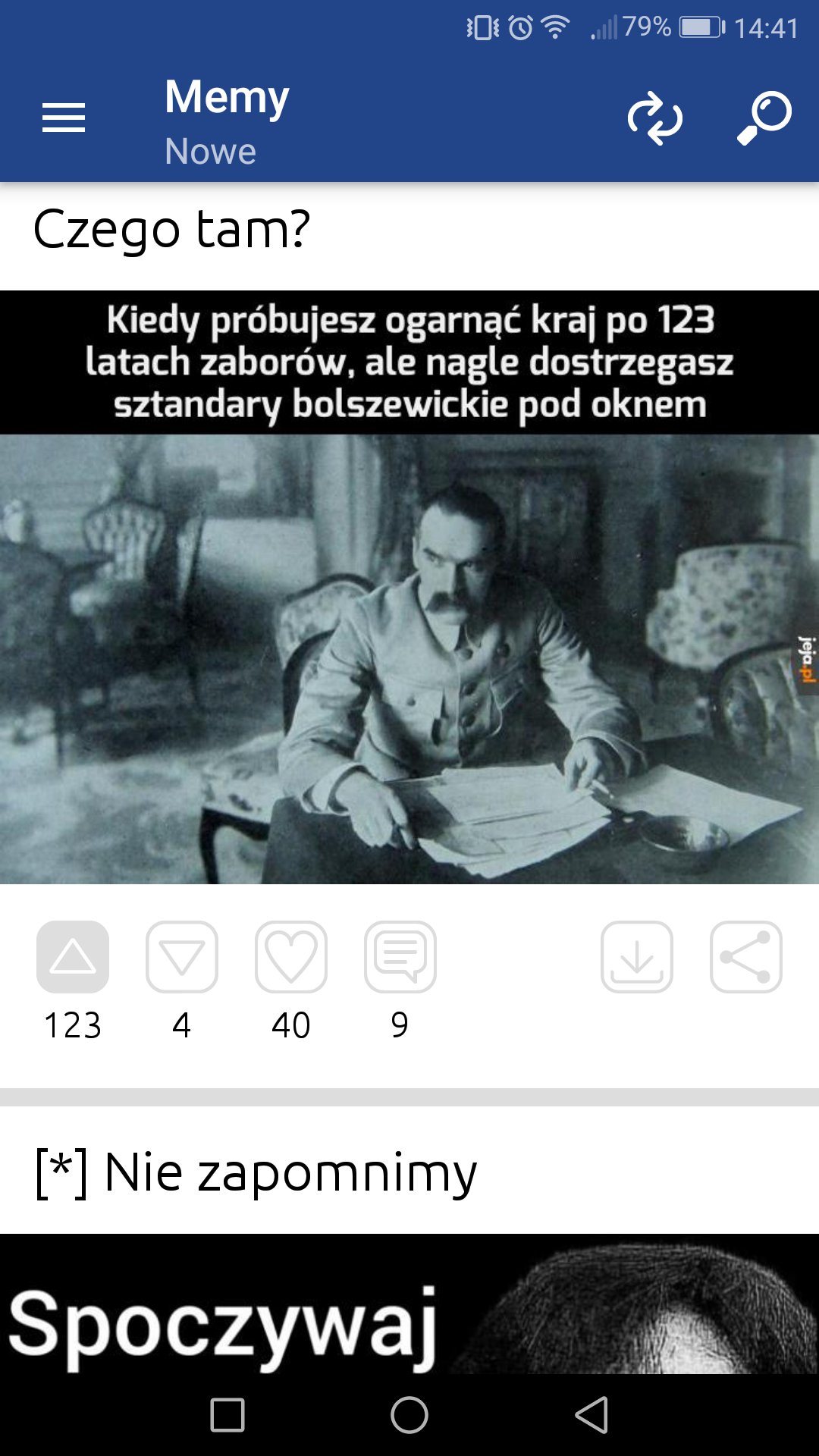This screenshot has height=1456, width=819.
Task: Open the 'Czego tam?' meme picture
Action: [409, 587]
